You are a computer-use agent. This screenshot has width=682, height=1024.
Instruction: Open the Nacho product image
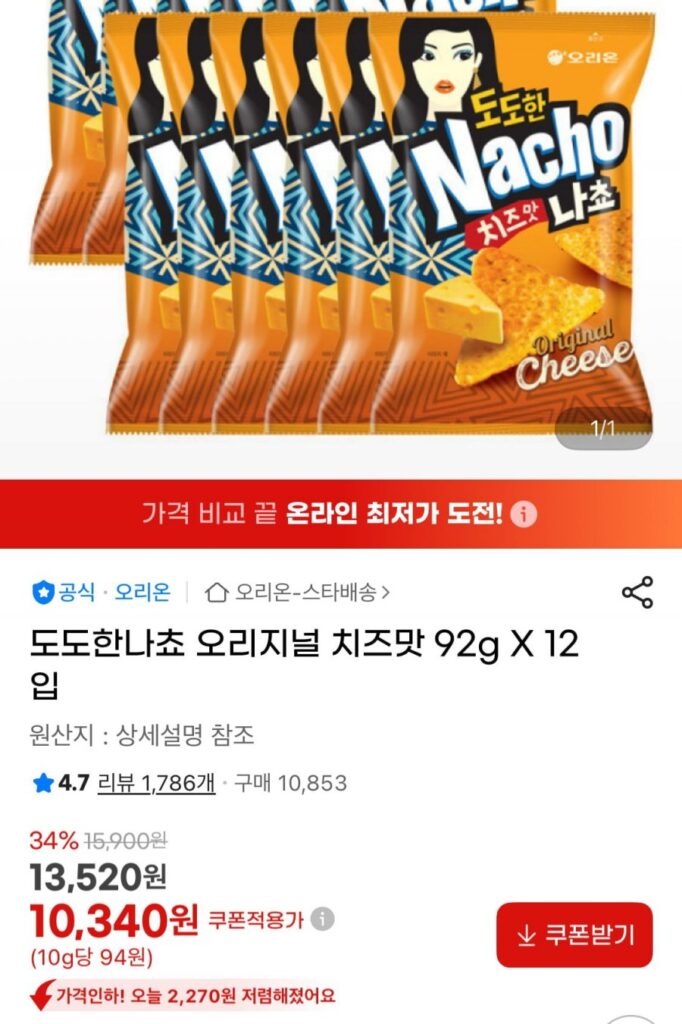(x=340, y=230)
